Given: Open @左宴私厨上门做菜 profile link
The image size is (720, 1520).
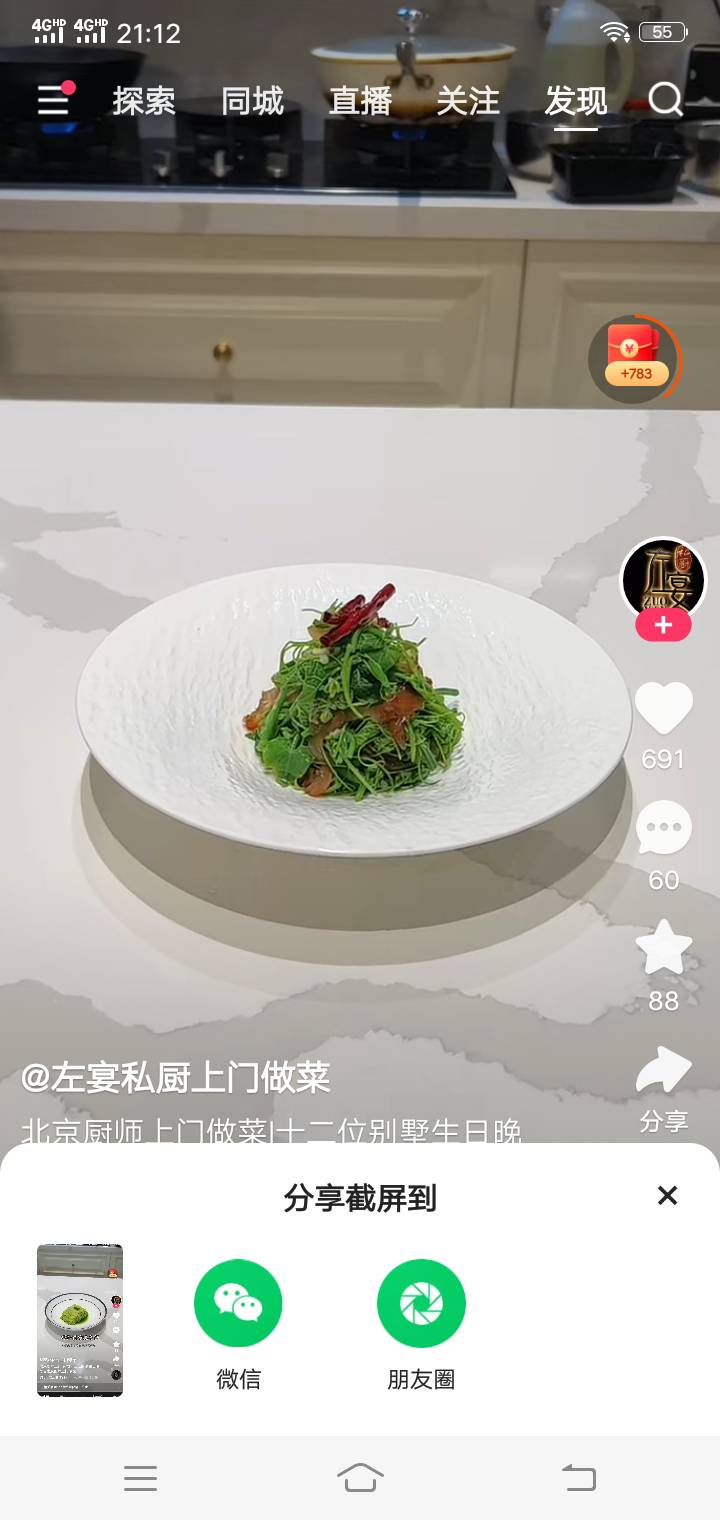Looking at the screenshot, I should pos(175,1077).
